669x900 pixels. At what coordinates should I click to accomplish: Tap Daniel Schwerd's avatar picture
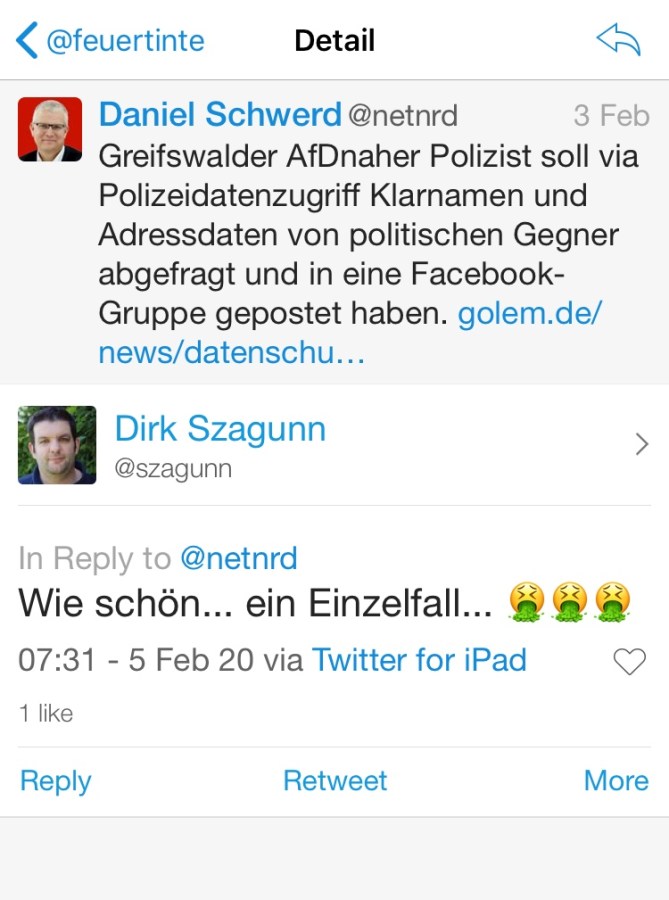click(50, 129)
